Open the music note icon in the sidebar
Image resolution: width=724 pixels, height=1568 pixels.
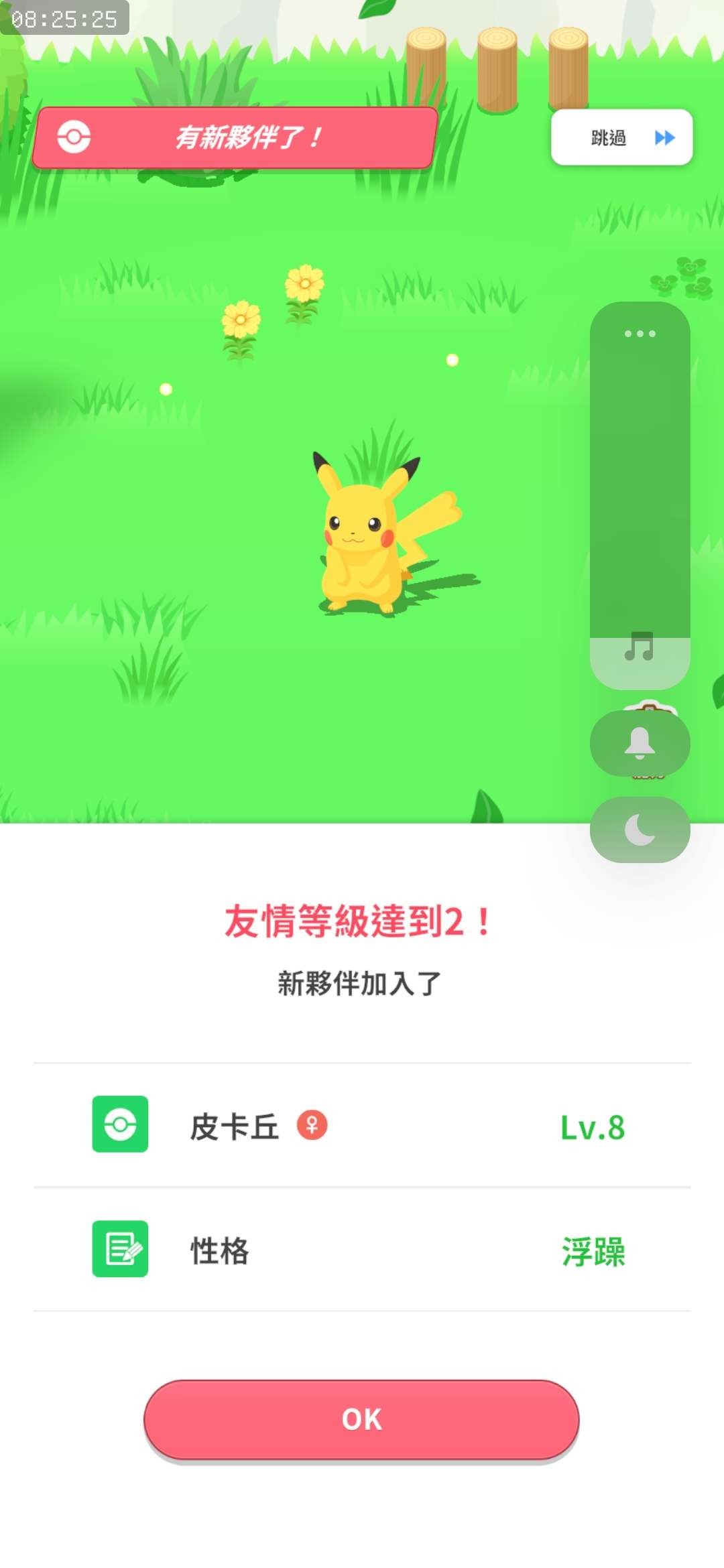click(x=639, y=647)
